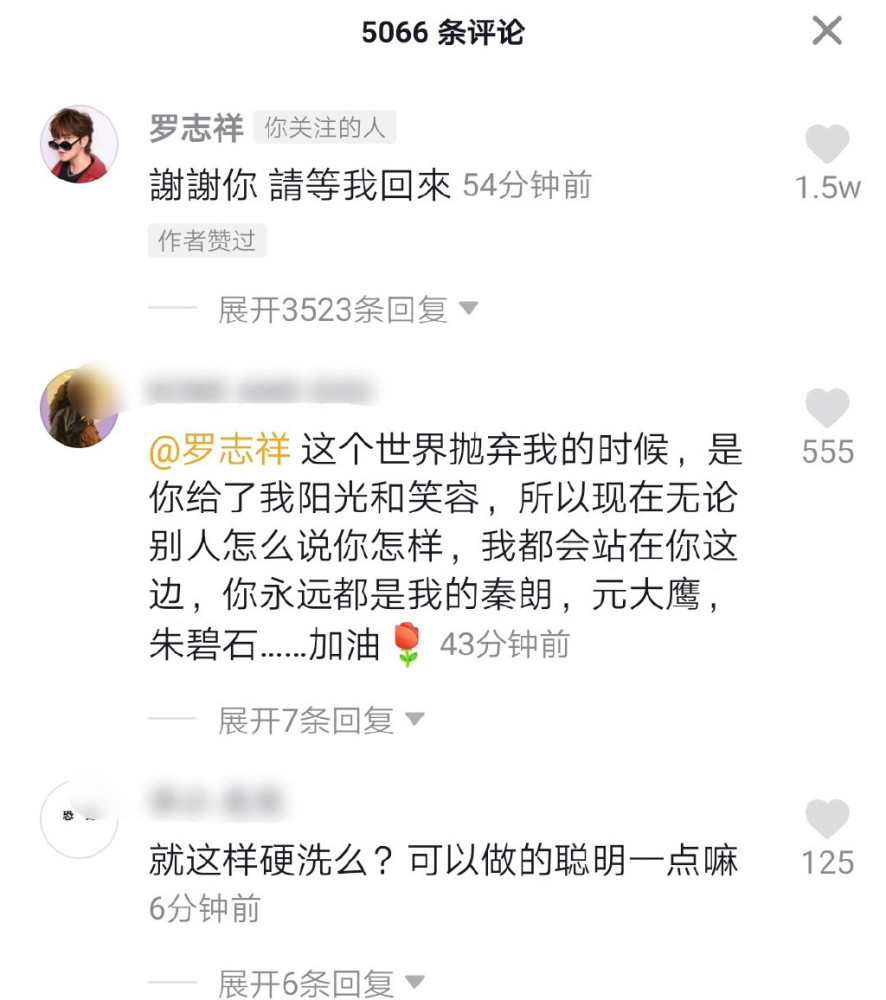This screenshot has width=886, height=1000.
Task: Like 罗志祥's comment with 1.5w likes
Action: click(827, 147)
